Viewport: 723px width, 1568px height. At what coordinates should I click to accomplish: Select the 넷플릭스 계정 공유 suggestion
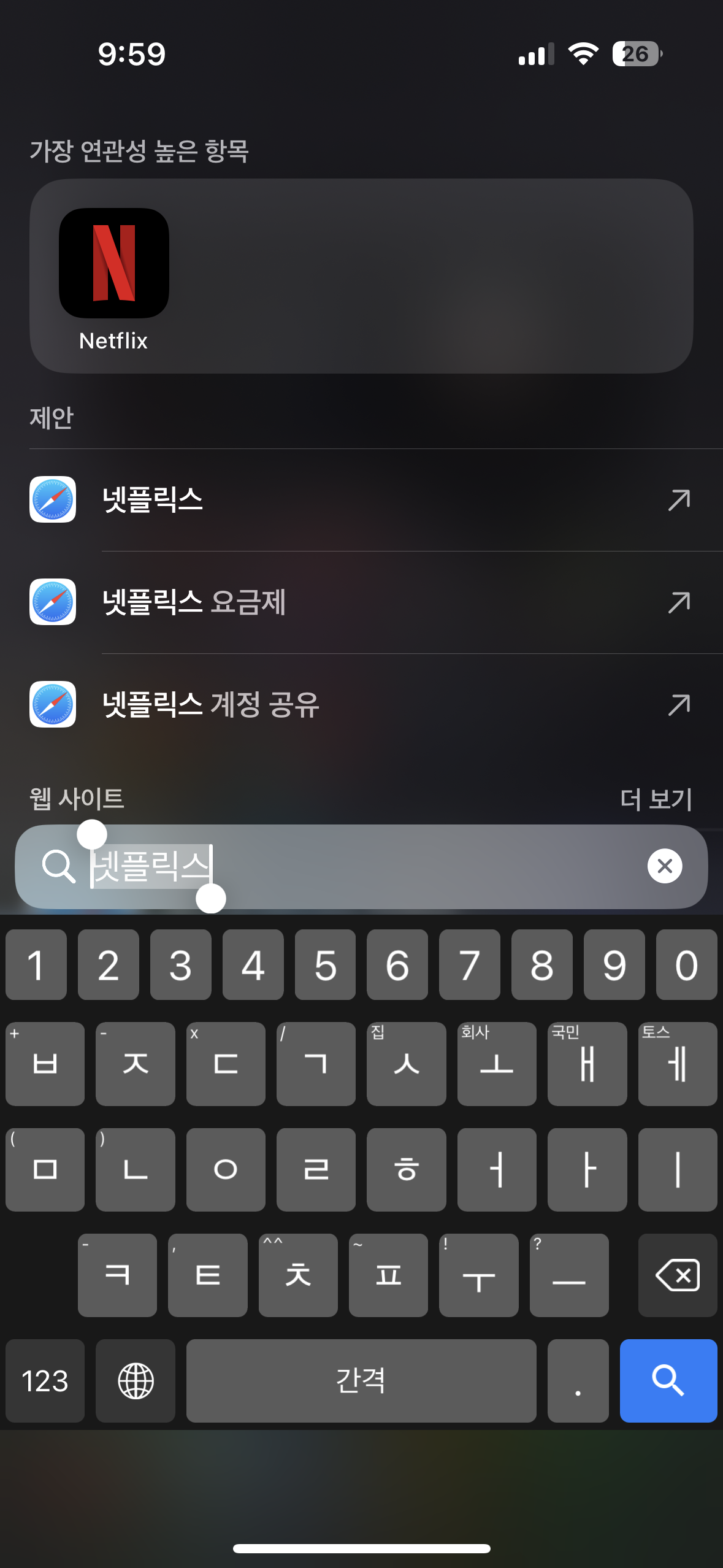point(362,704)
